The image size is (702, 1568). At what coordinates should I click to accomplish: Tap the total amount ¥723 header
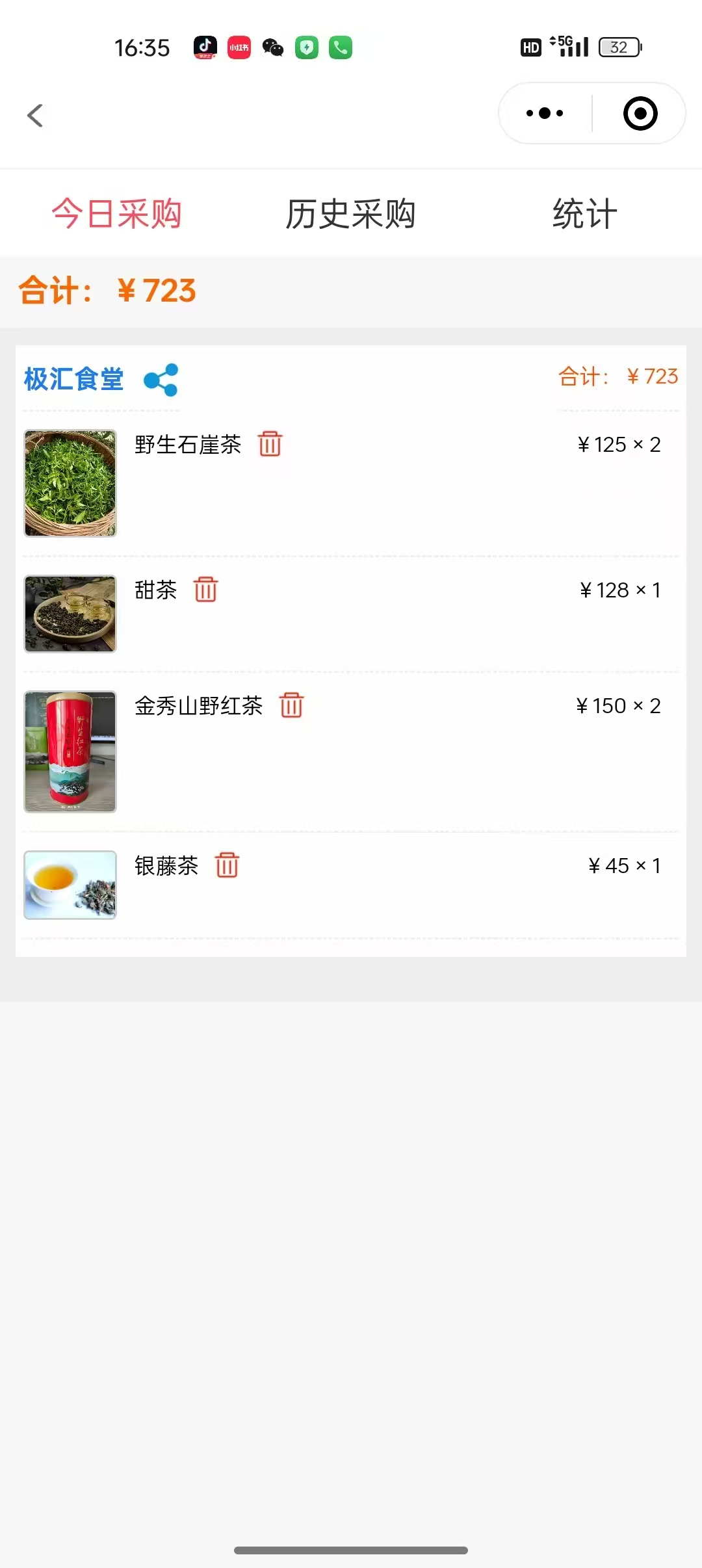(107, 291)
